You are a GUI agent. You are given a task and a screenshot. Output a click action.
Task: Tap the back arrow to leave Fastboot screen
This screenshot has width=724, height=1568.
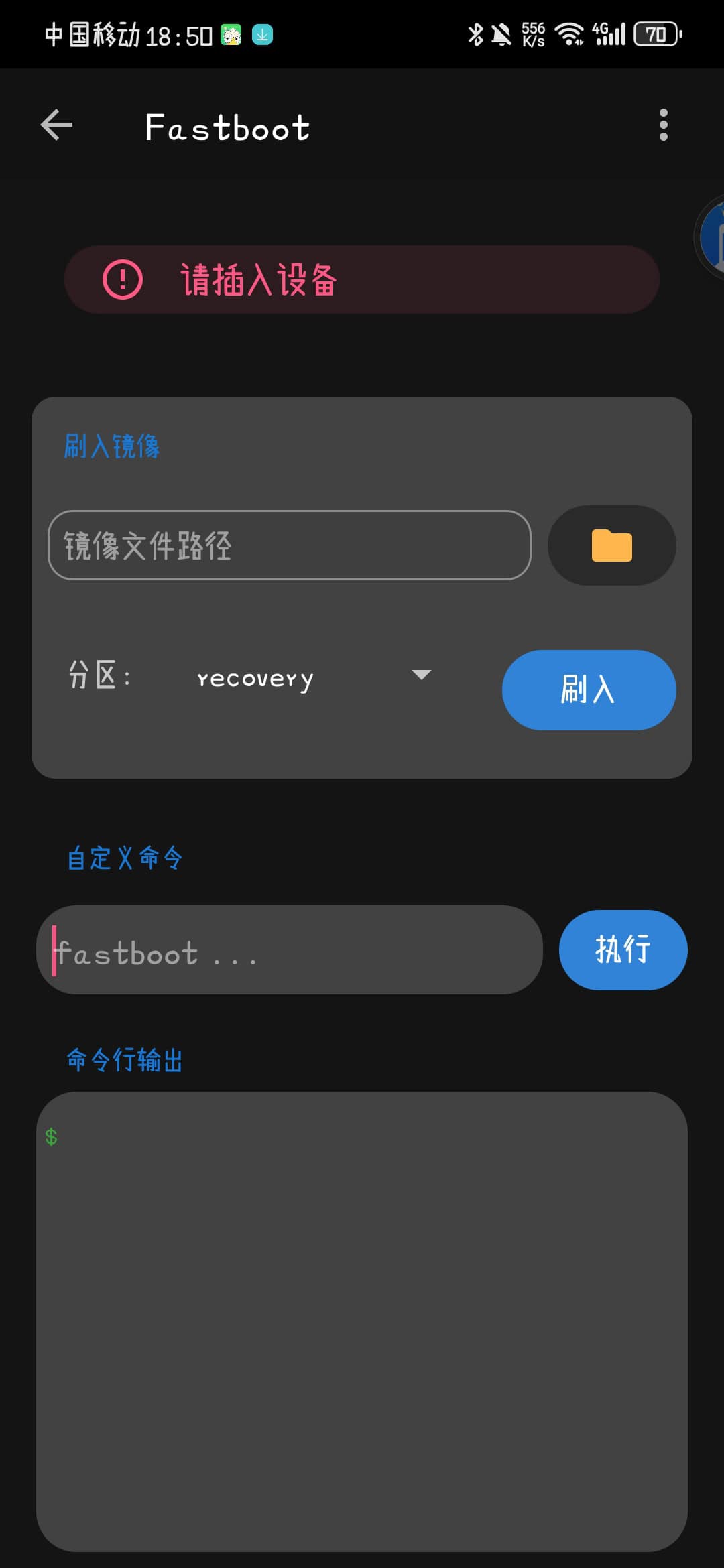tap(56, 125)
